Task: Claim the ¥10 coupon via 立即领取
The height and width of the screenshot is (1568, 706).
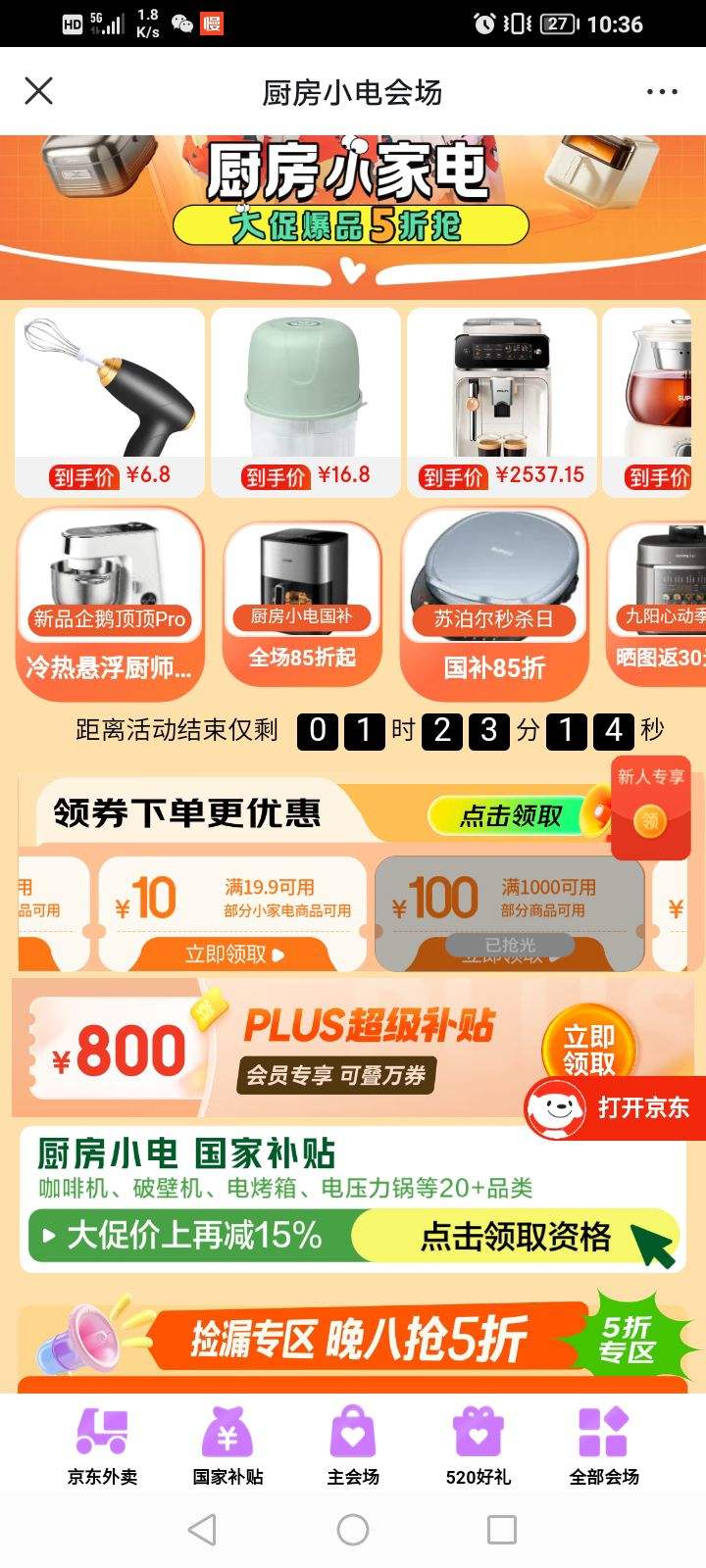Action: coord(233,954)
